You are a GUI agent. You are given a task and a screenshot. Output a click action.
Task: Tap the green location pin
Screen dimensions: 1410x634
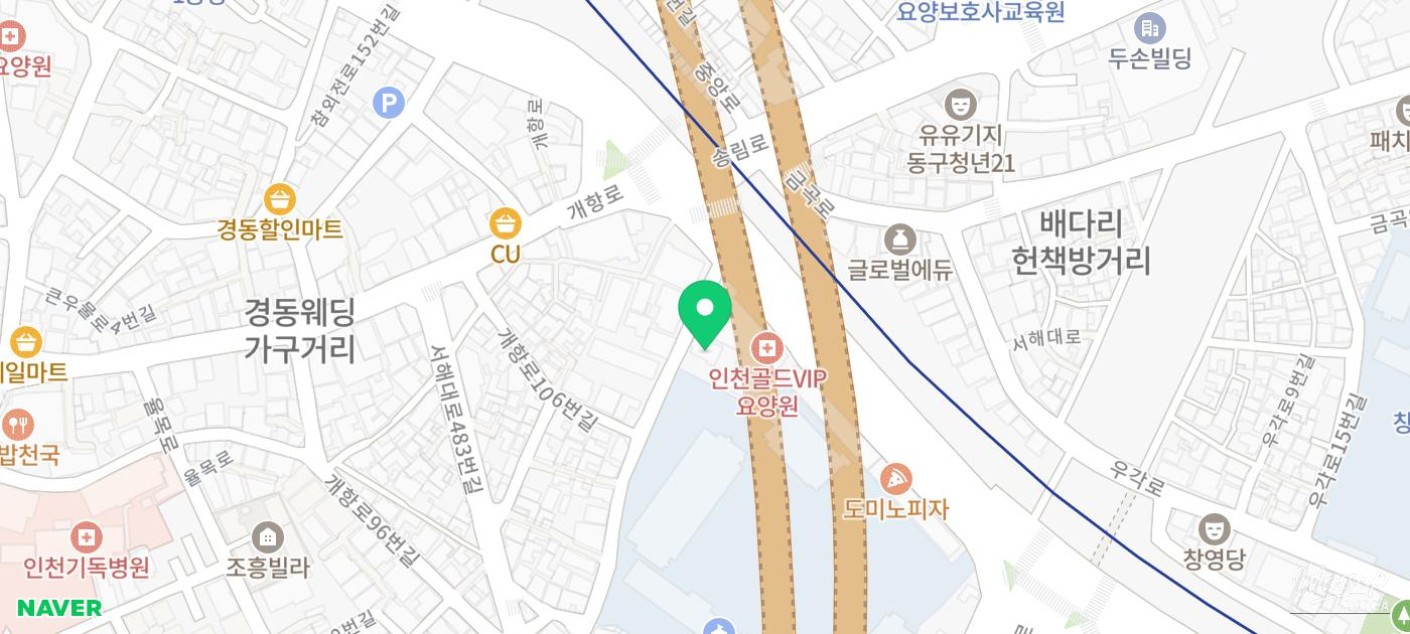coord(705,312)
